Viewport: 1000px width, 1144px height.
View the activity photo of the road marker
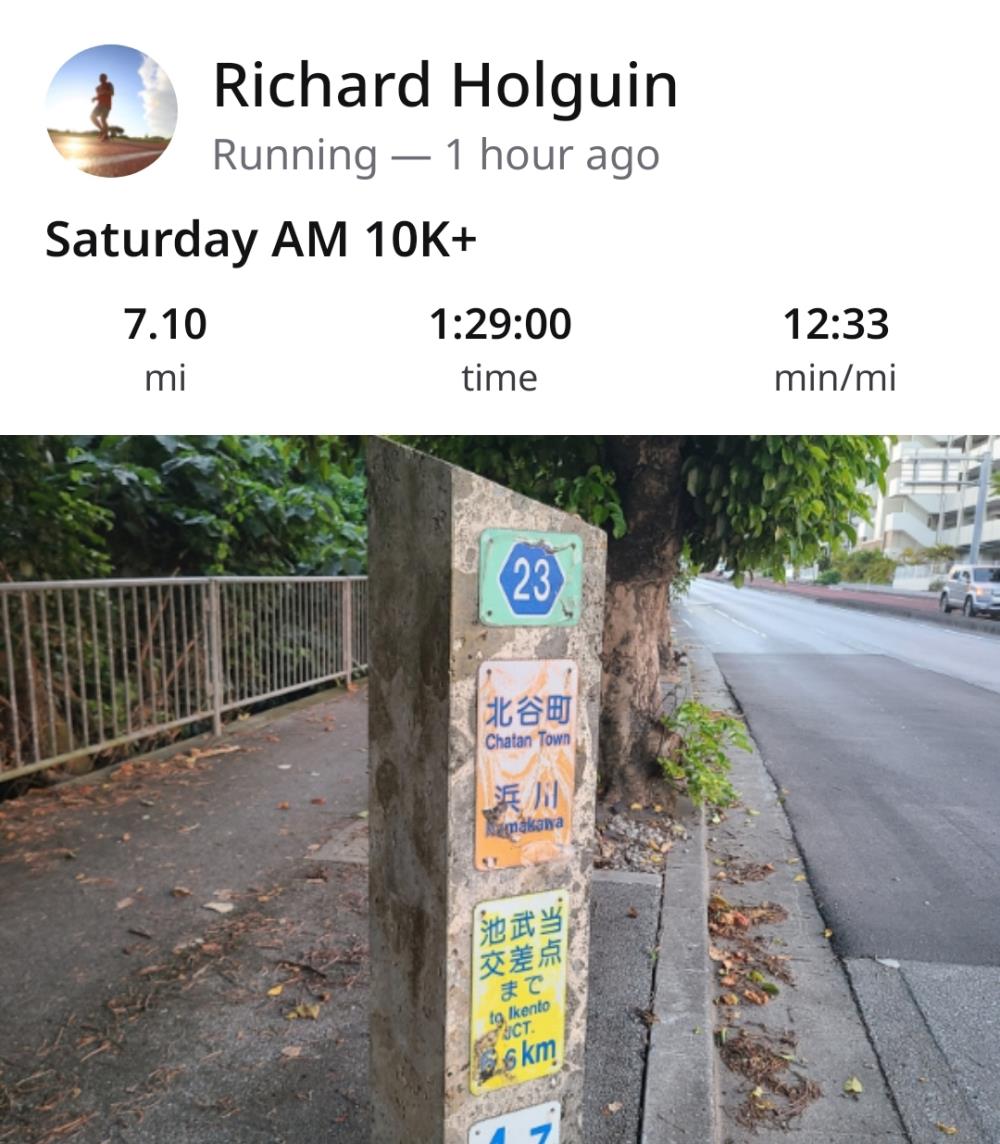point(500,790)
